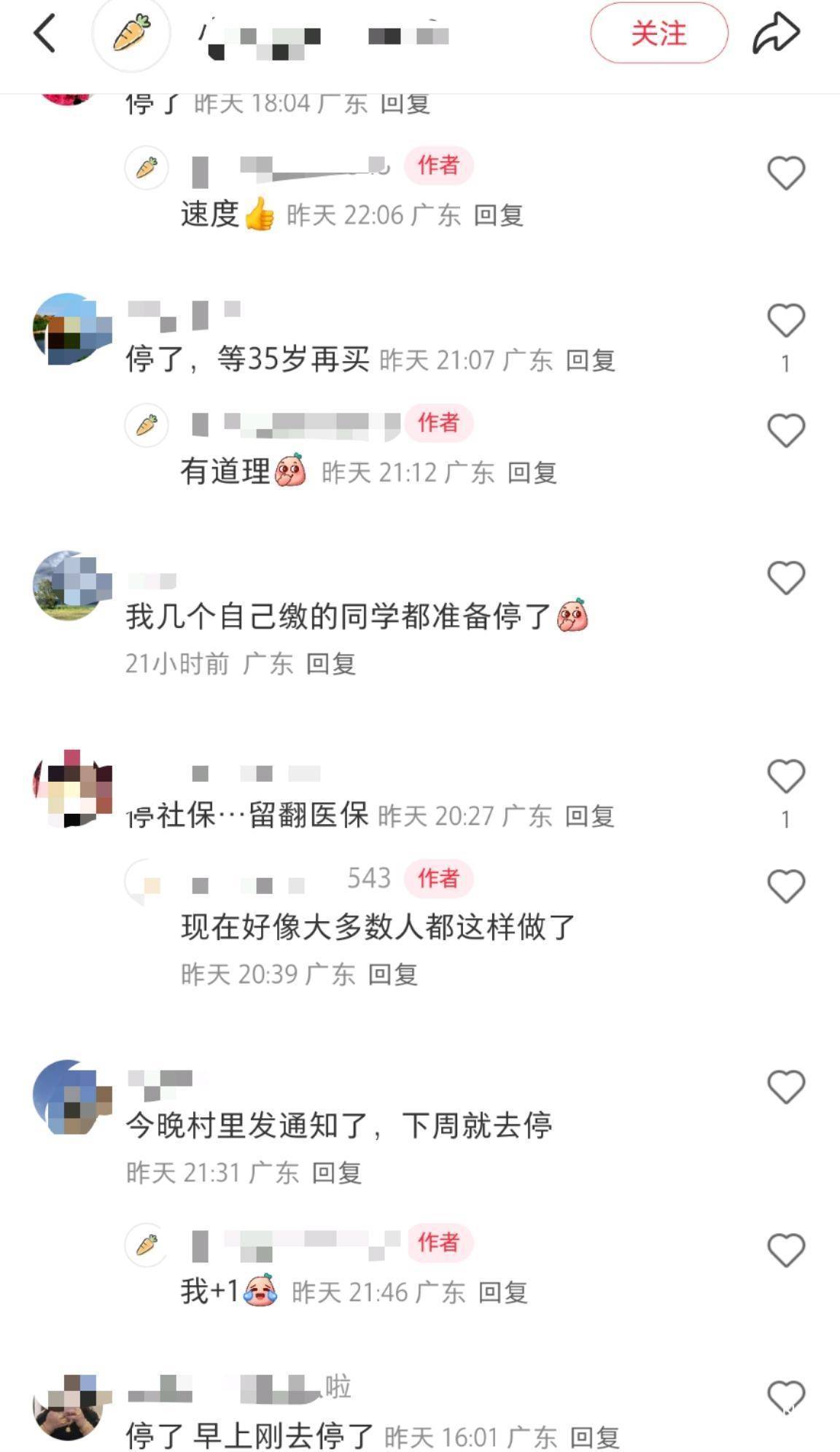Like the comment 停了 早上刚去停了

(x=785, y=1397)
